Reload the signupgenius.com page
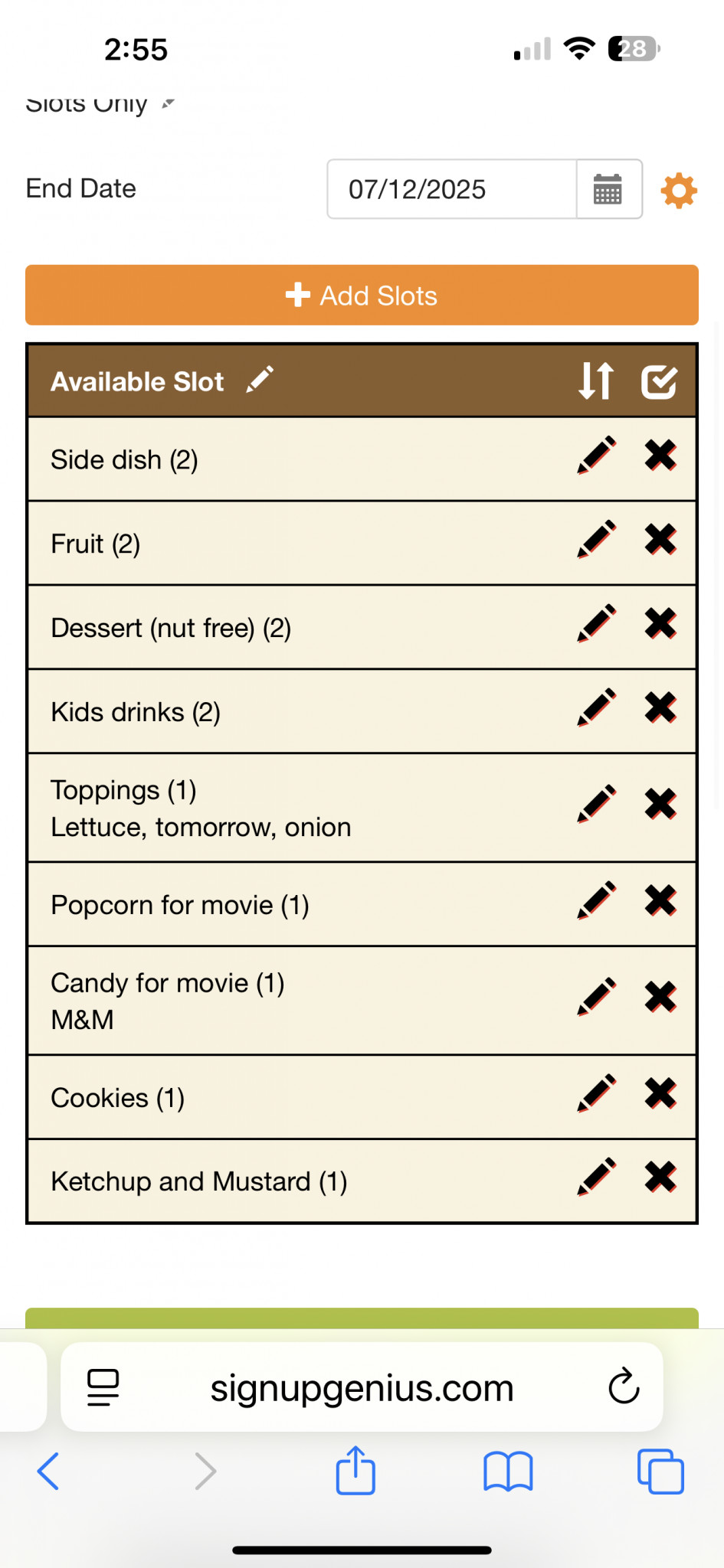This screenshot has height=1568, width=724. [624, 1387]
